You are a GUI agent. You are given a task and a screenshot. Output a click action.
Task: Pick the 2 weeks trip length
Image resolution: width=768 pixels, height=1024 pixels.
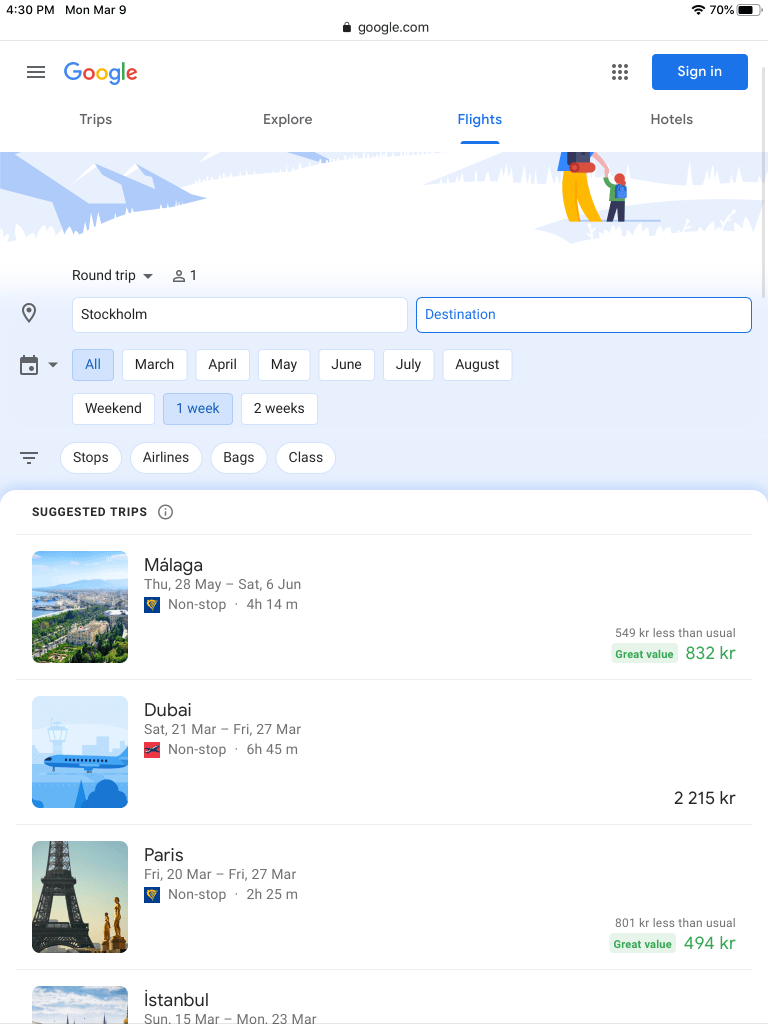[x=279, y=409]
